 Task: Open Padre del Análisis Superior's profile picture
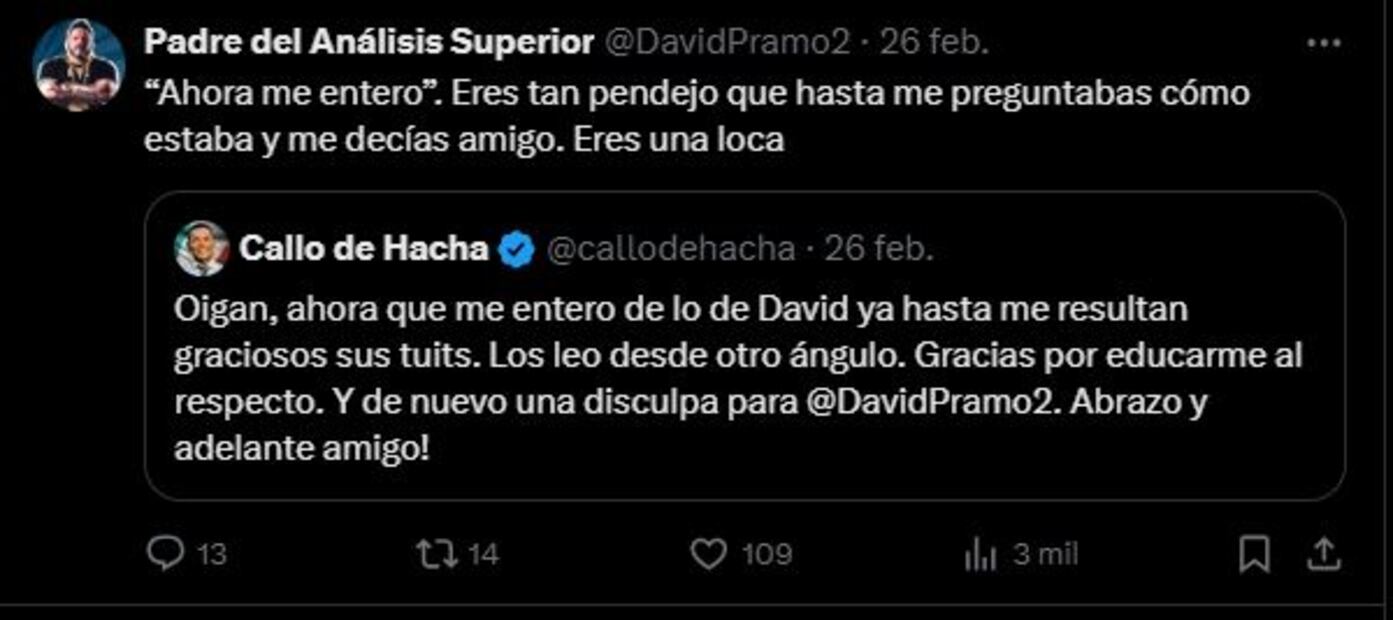coord(78,64)
